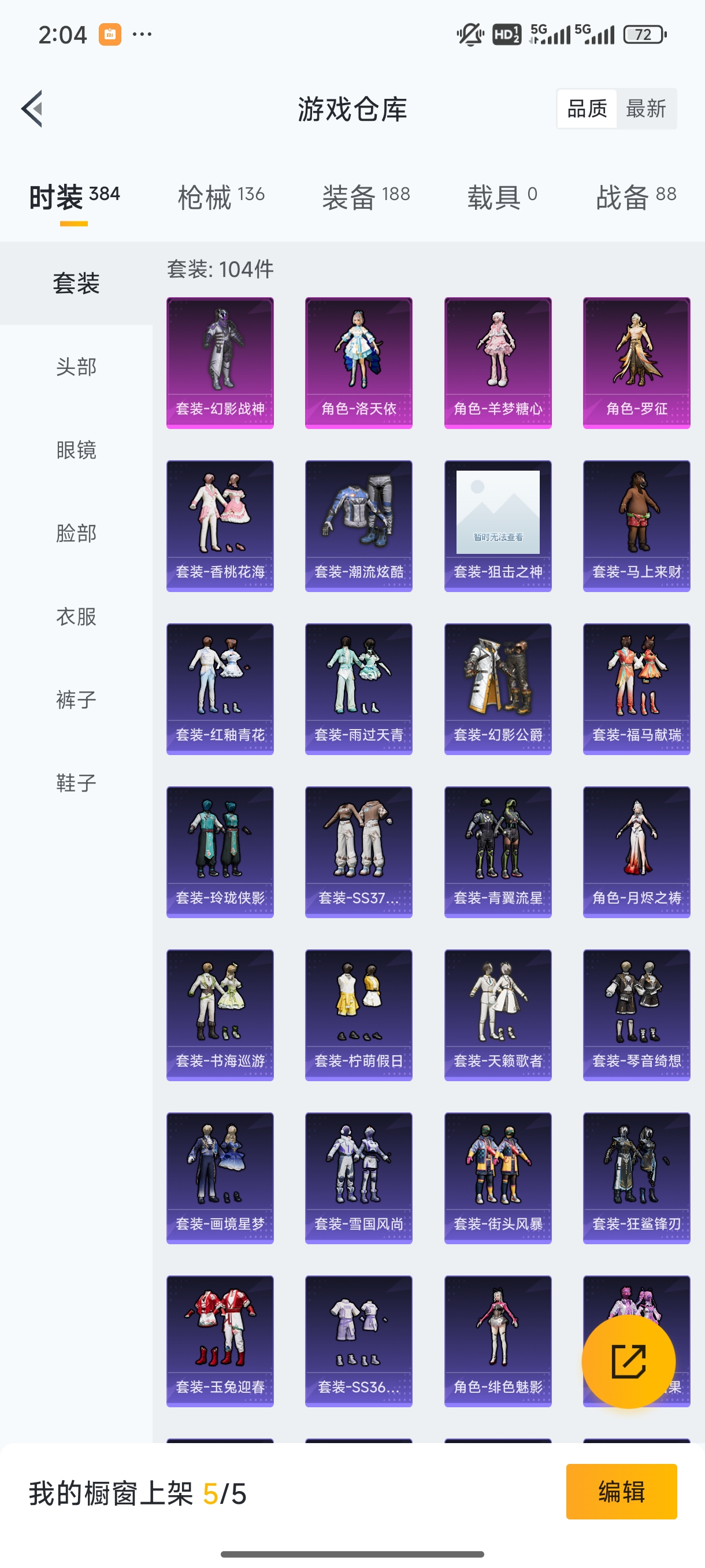Switch sorting to 品质

[x=587, y=108]
